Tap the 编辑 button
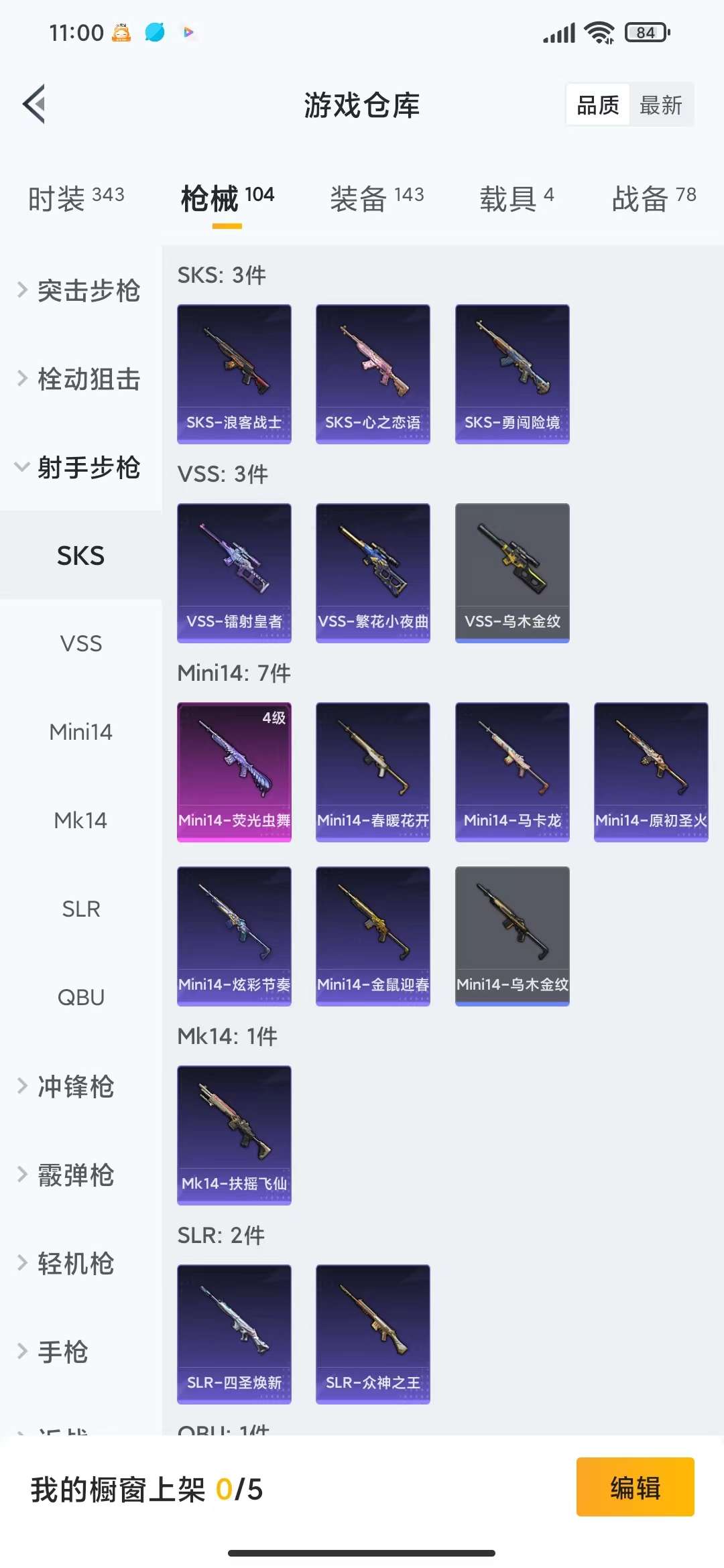 click(635, 1486)
